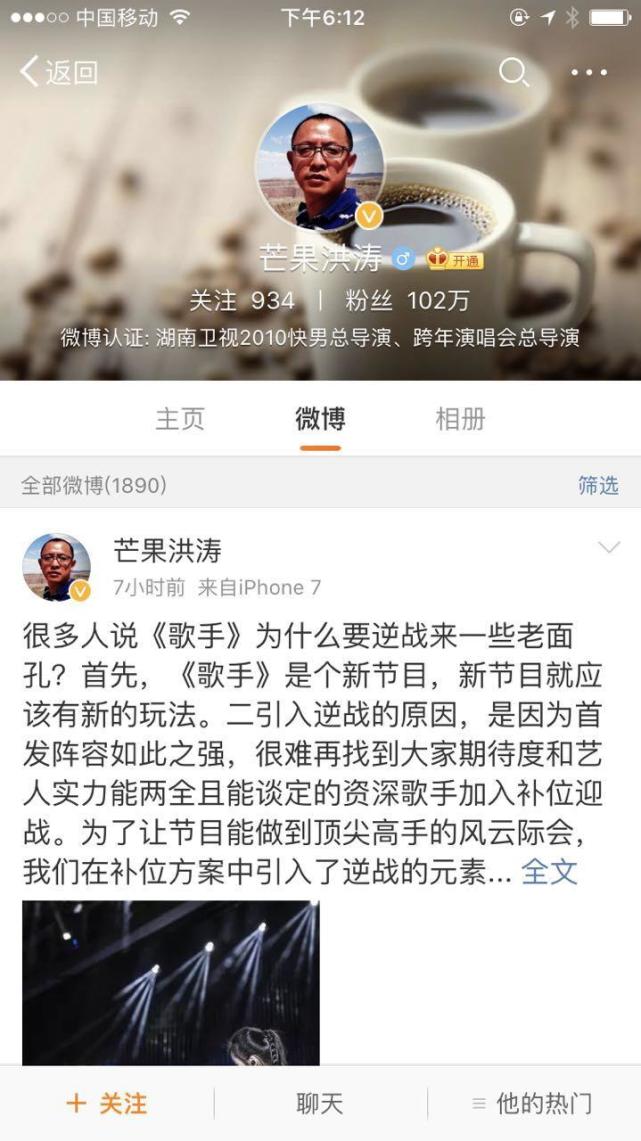The width and height of the screenshot is (641, 1141).
Task: Follow this user with 关注 button
Action: (106, 1104)
